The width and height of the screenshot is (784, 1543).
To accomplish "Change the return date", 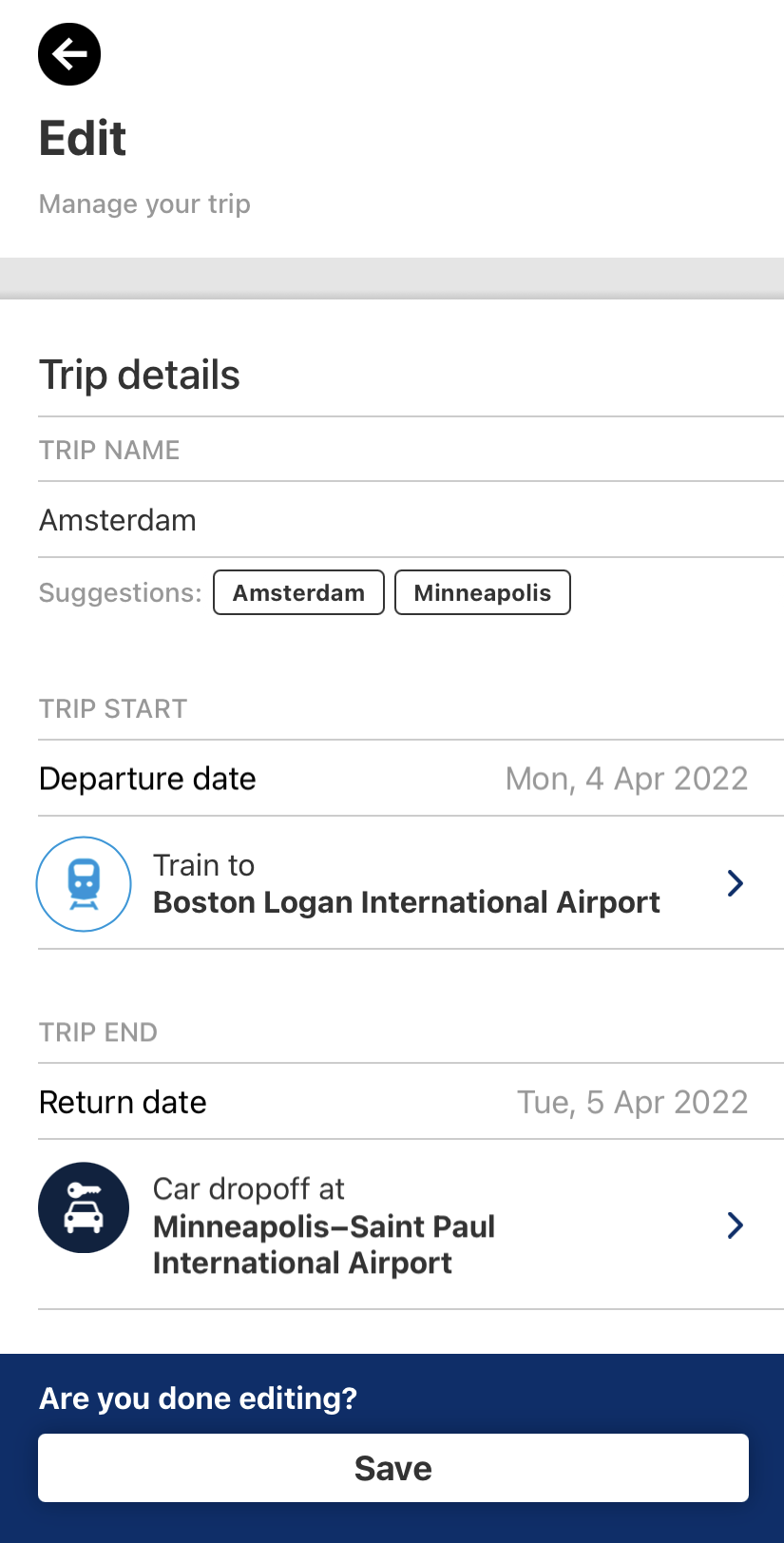I will coord(411,1102).
